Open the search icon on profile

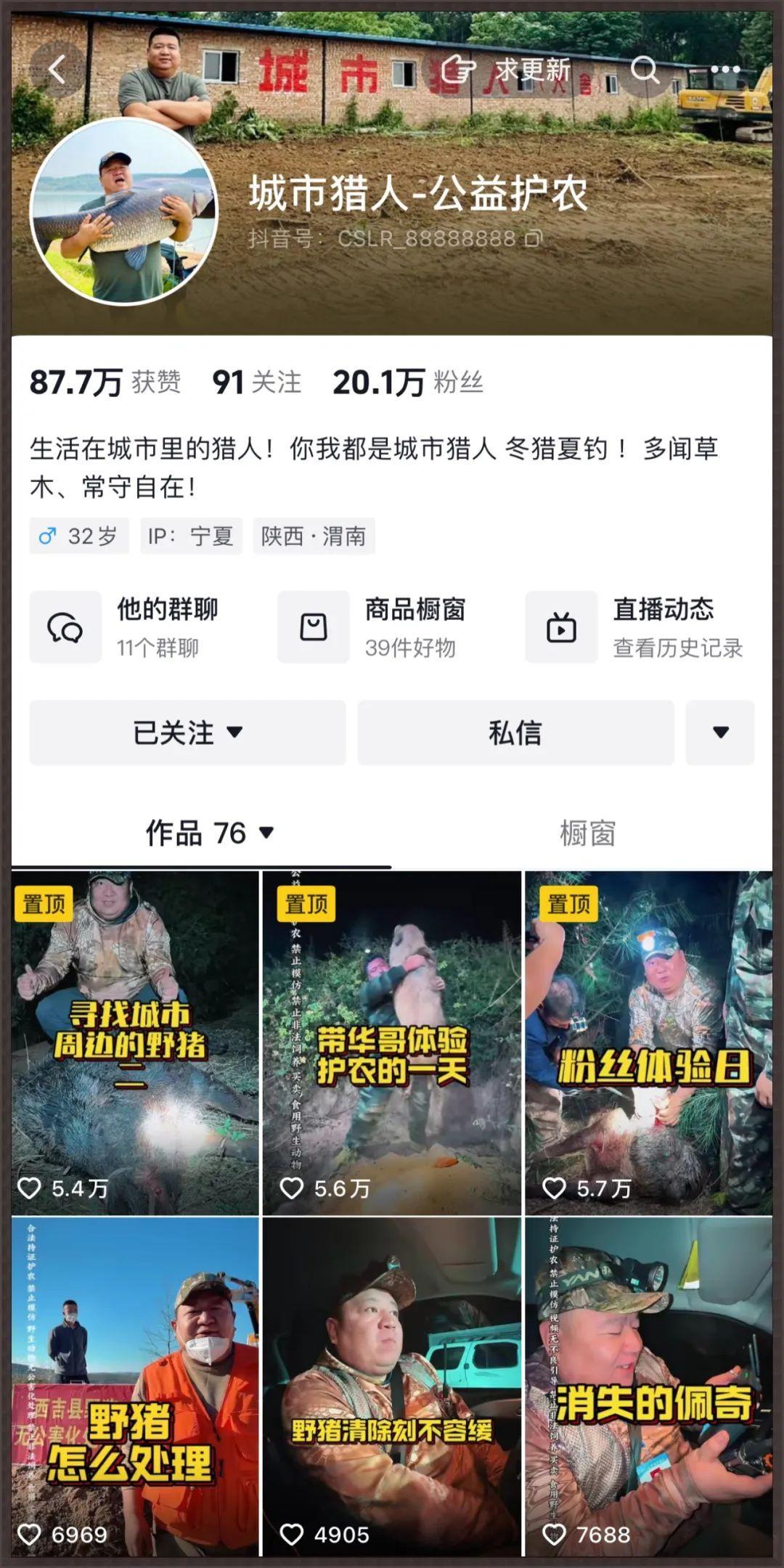pos(644,70)
